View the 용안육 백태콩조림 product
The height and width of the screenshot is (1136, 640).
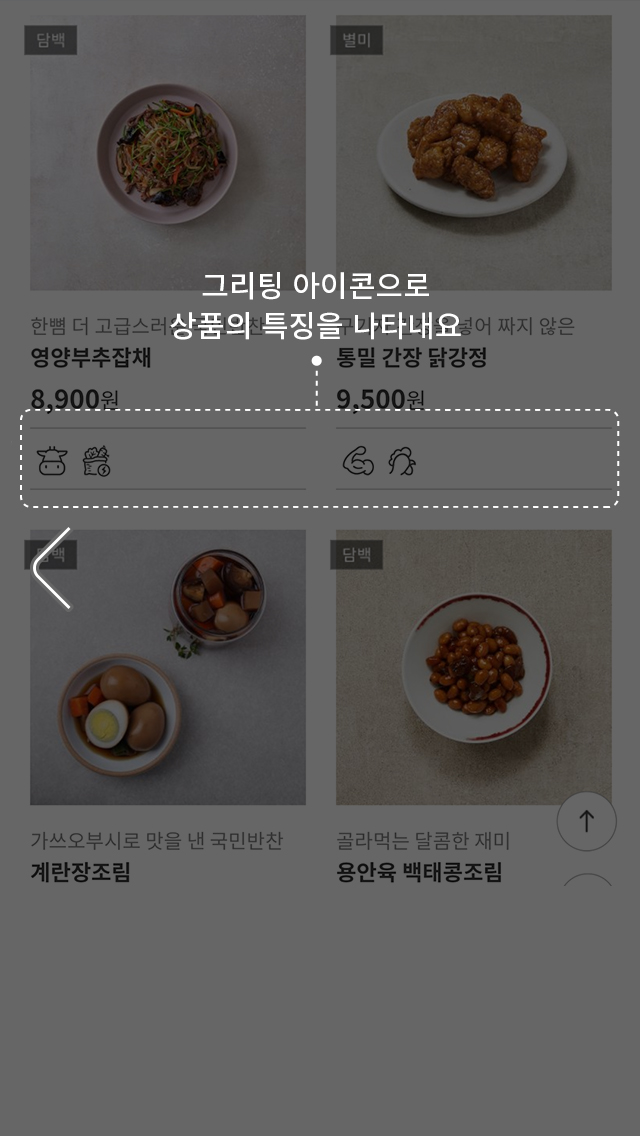tap(473, 667)
